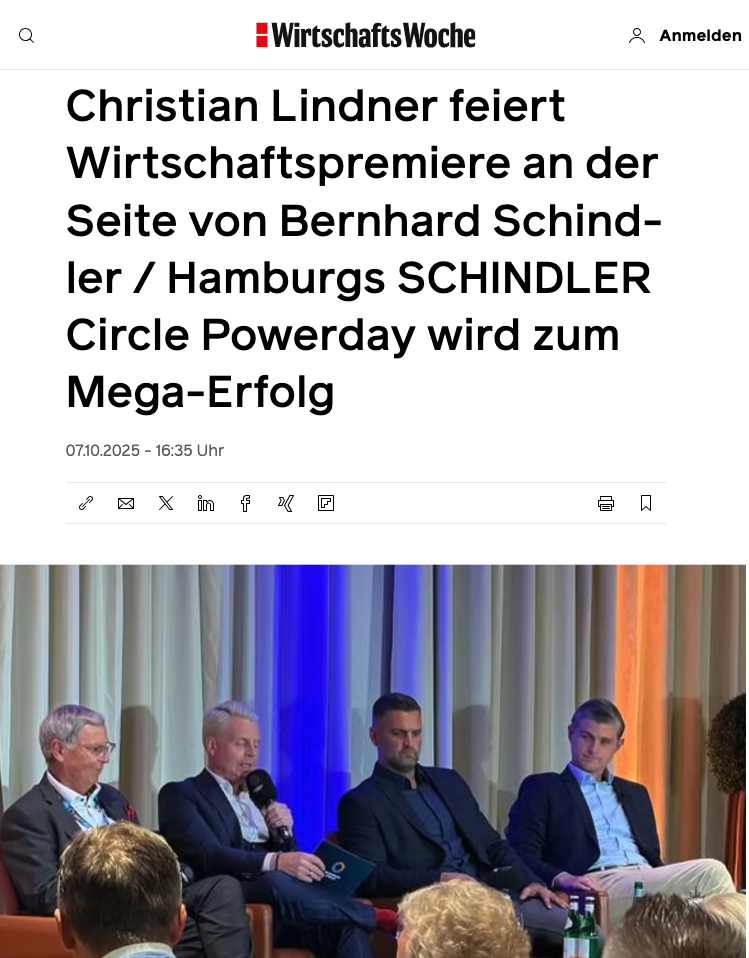Open the panel discussion photo
Screen dimensions: 749x958
[374, 760]
